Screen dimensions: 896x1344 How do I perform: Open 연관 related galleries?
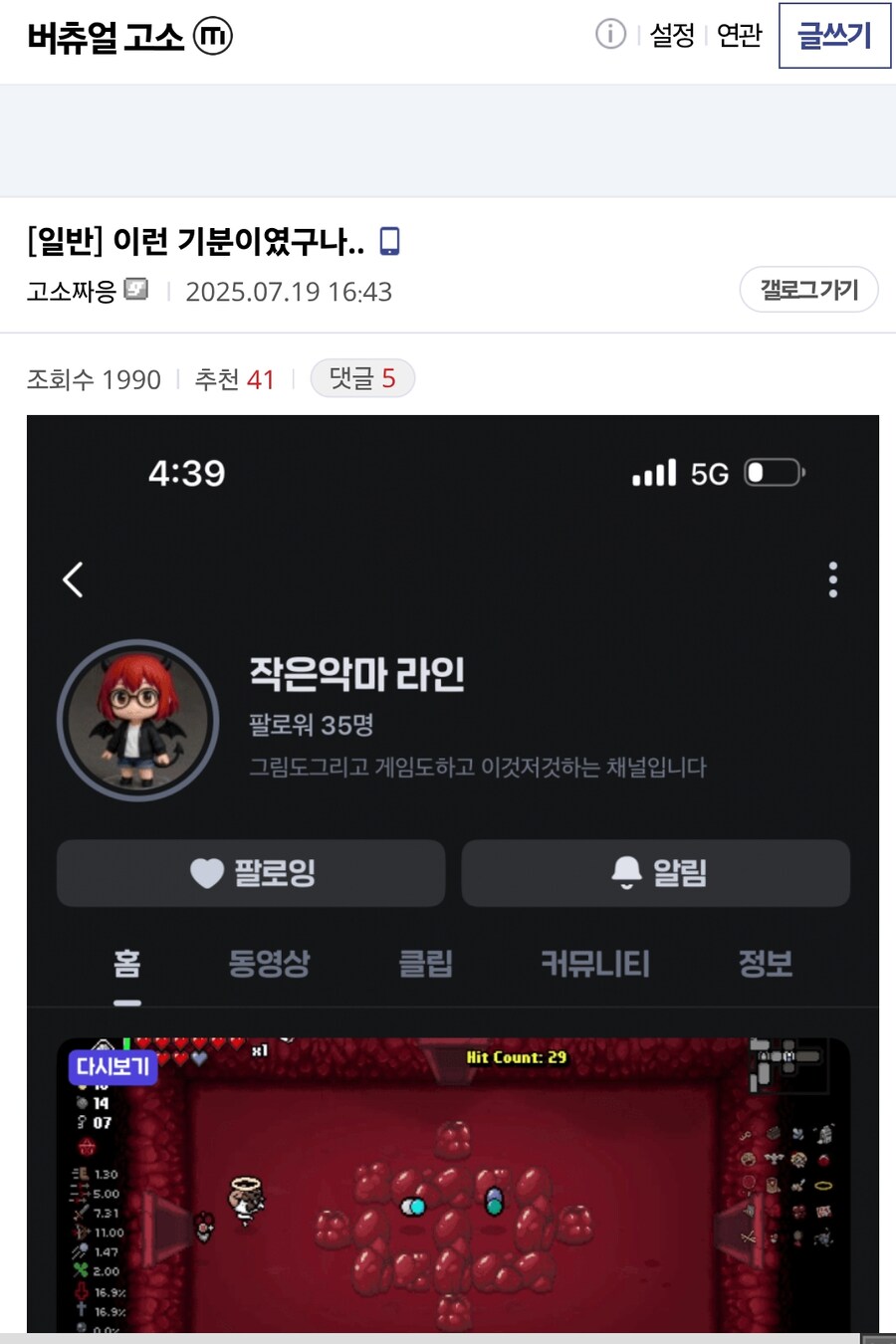click(x=739, y=35)
